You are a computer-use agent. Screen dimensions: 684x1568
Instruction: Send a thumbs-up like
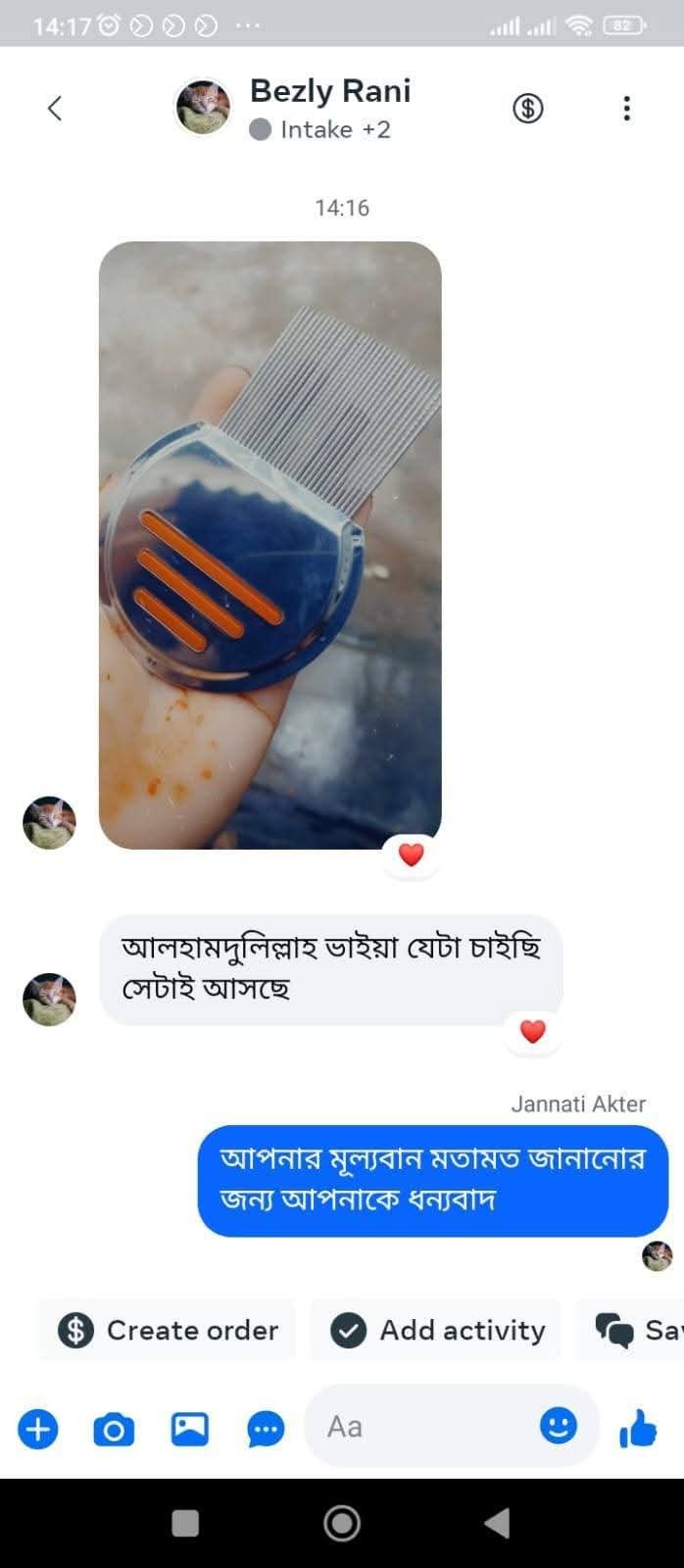638,1429
